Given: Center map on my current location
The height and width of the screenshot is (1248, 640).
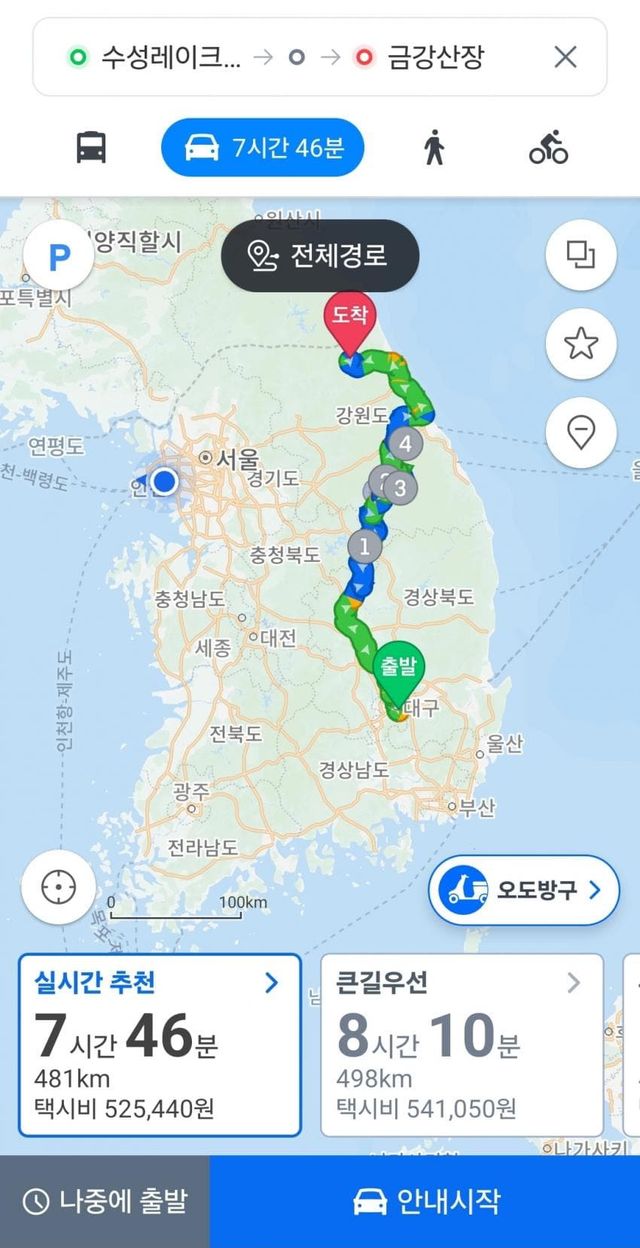Looking at the screenshot, I should pyautogui.click(x=59, y=886).
